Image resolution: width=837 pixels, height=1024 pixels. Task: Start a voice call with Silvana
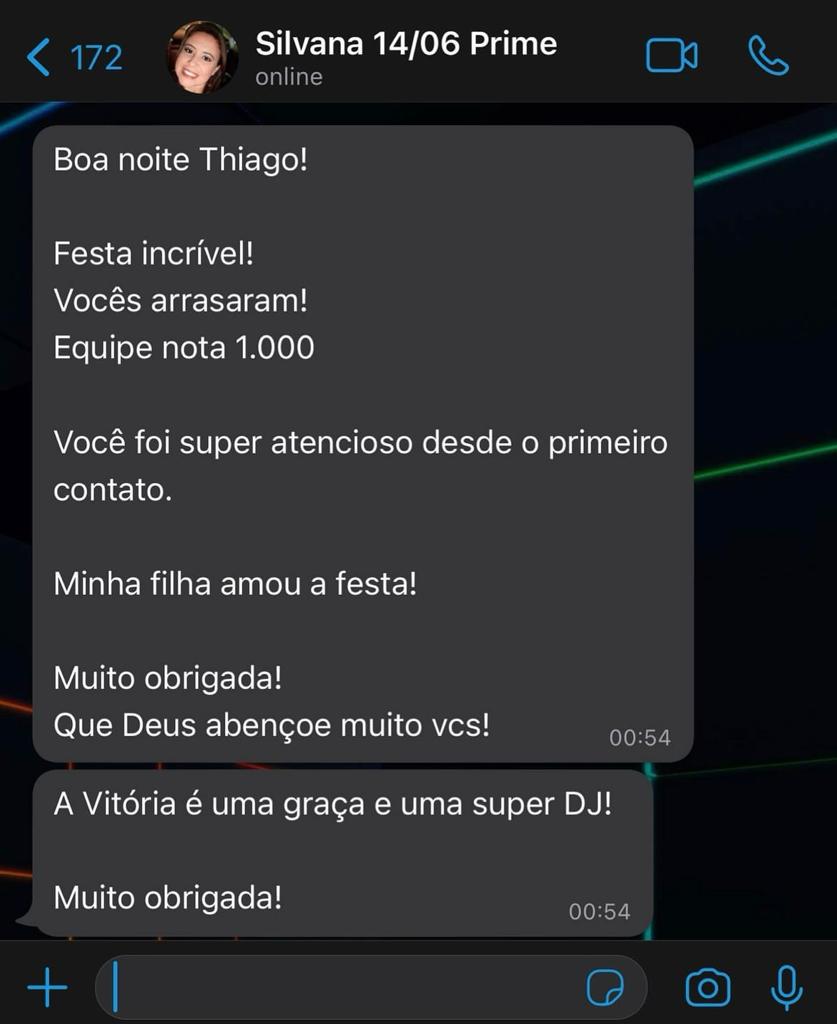tap(768, 56)
